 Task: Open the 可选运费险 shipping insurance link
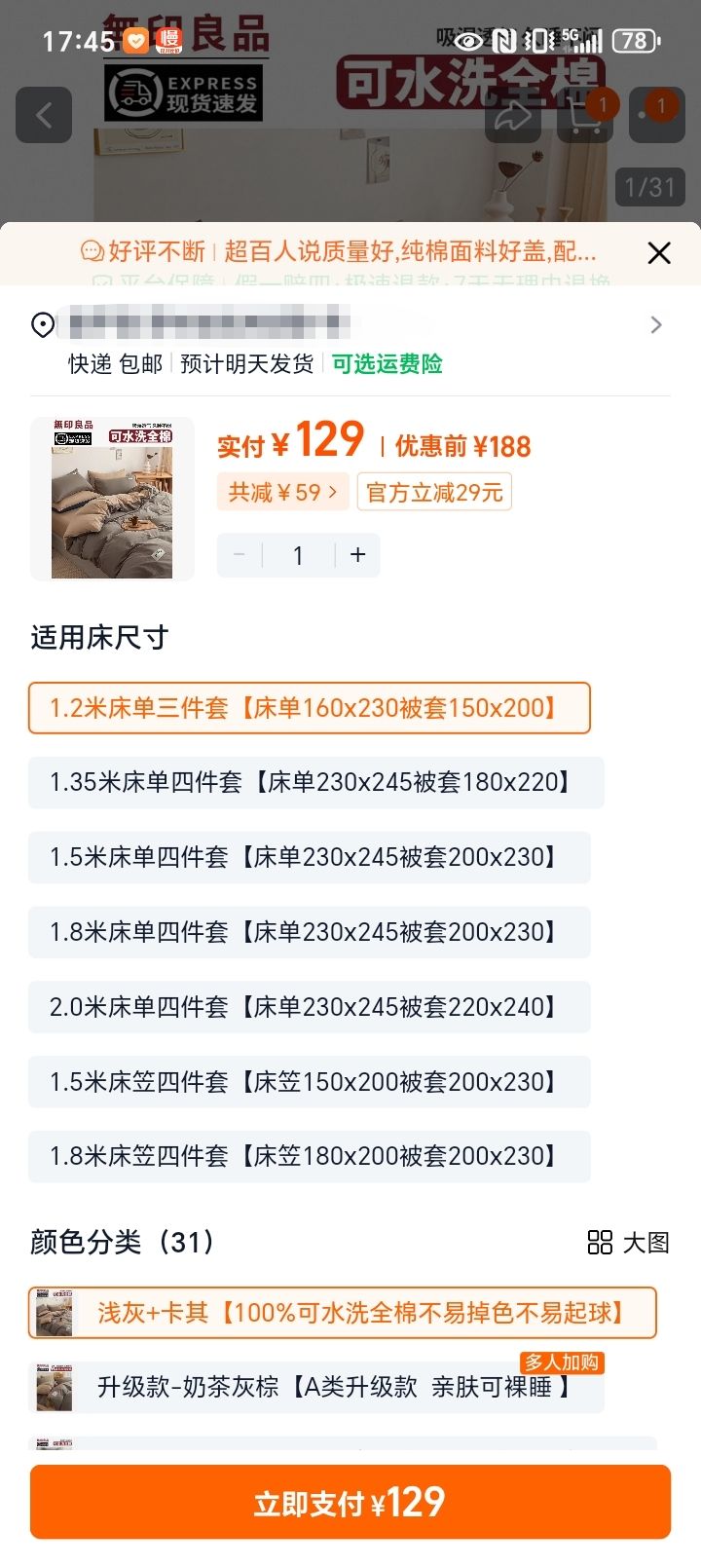tap(386, 364)
